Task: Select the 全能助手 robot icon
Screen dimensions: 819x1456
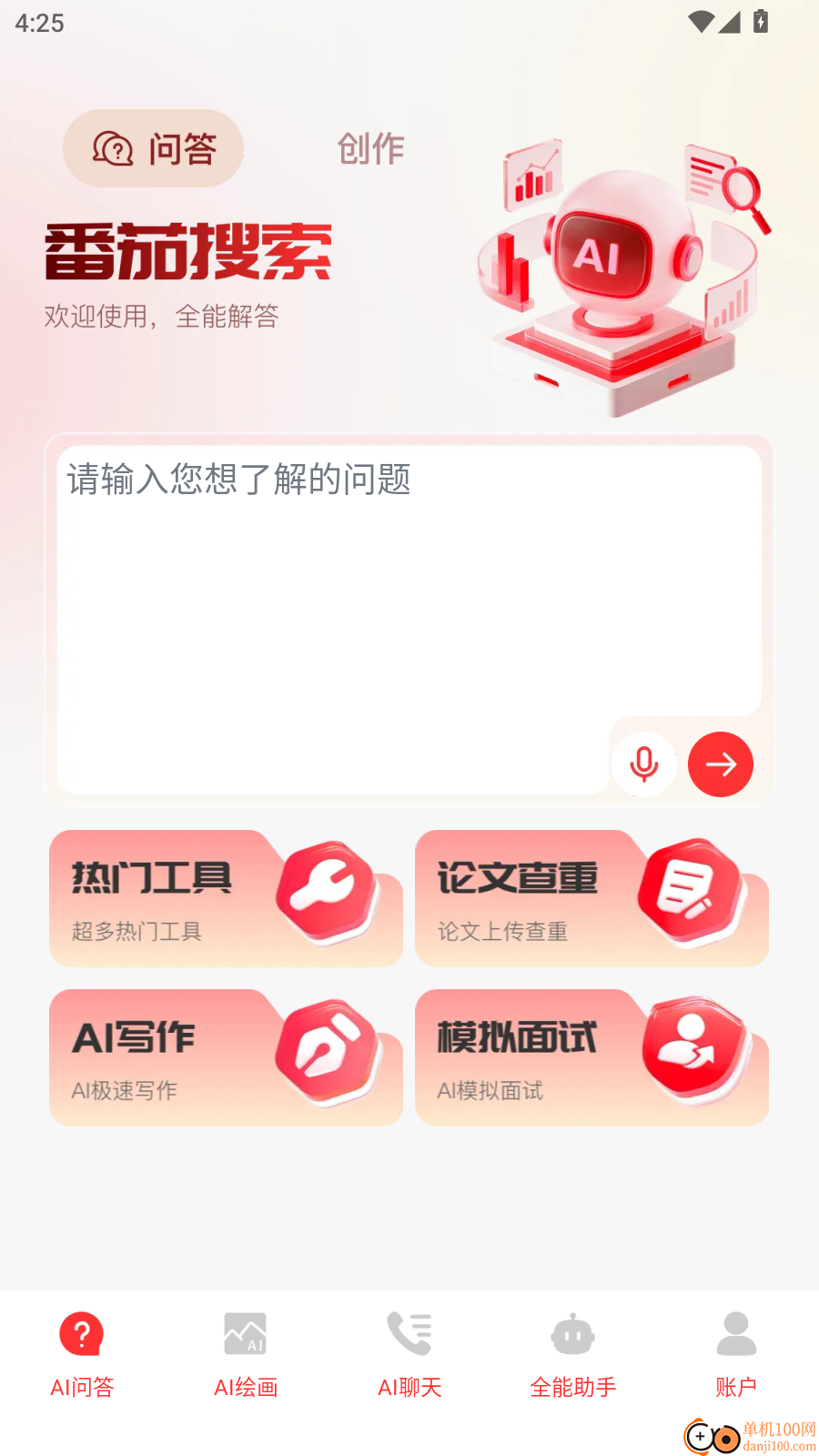Action: coord(572,1334)
